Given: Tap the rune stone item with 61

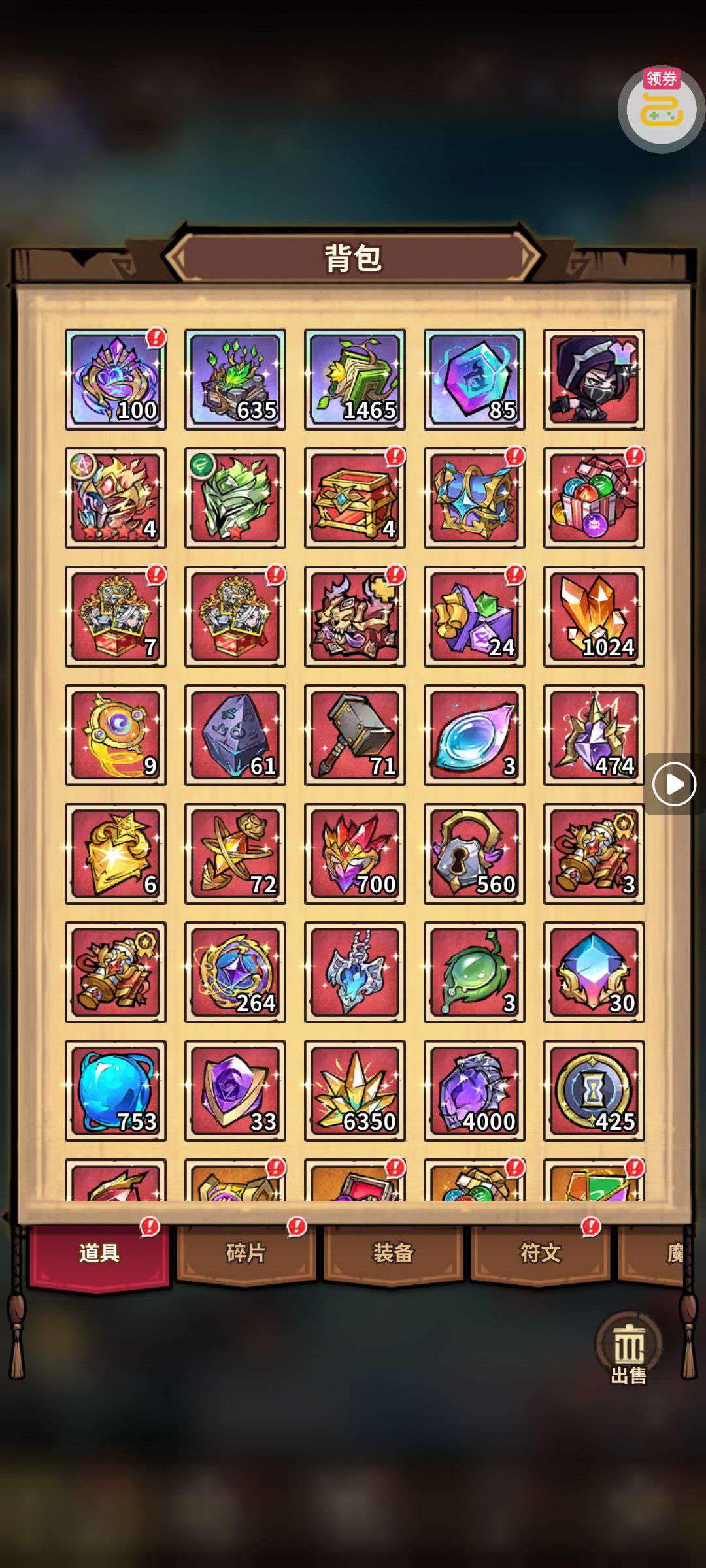Looking at the screenshot, I should 235,735.
